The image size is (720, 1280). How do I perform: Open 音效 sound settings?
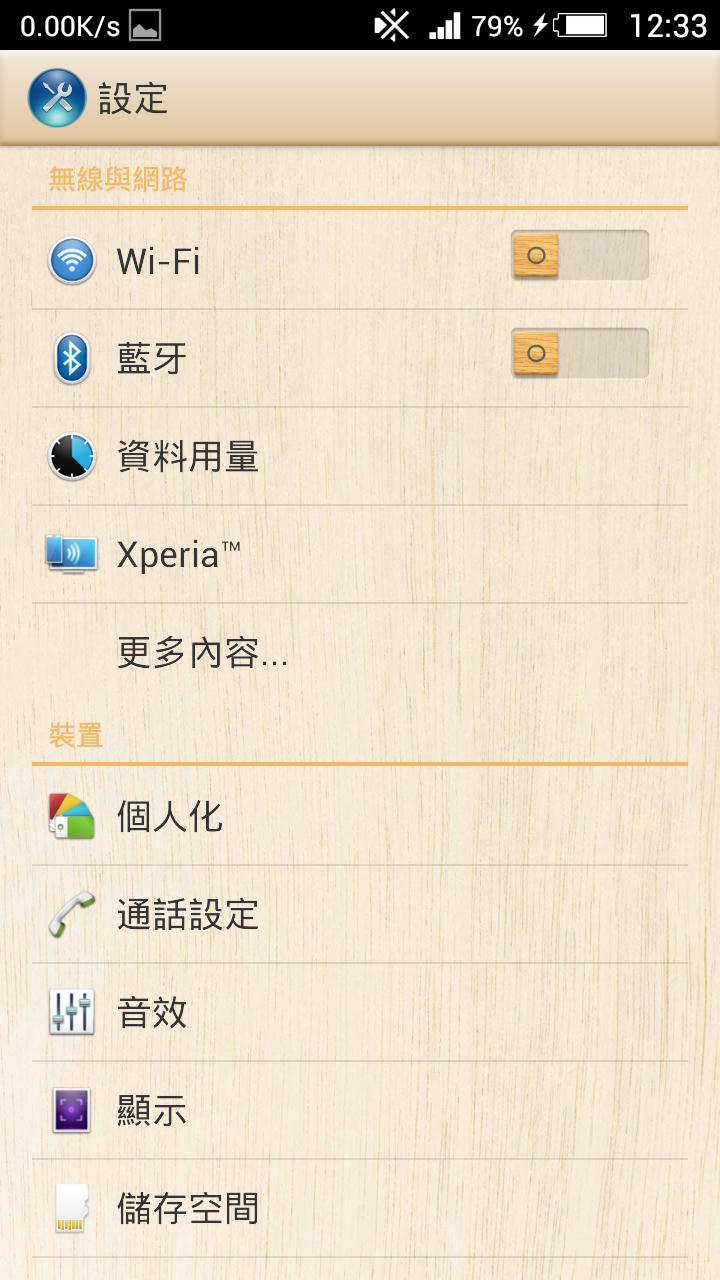pos(360,1013)
